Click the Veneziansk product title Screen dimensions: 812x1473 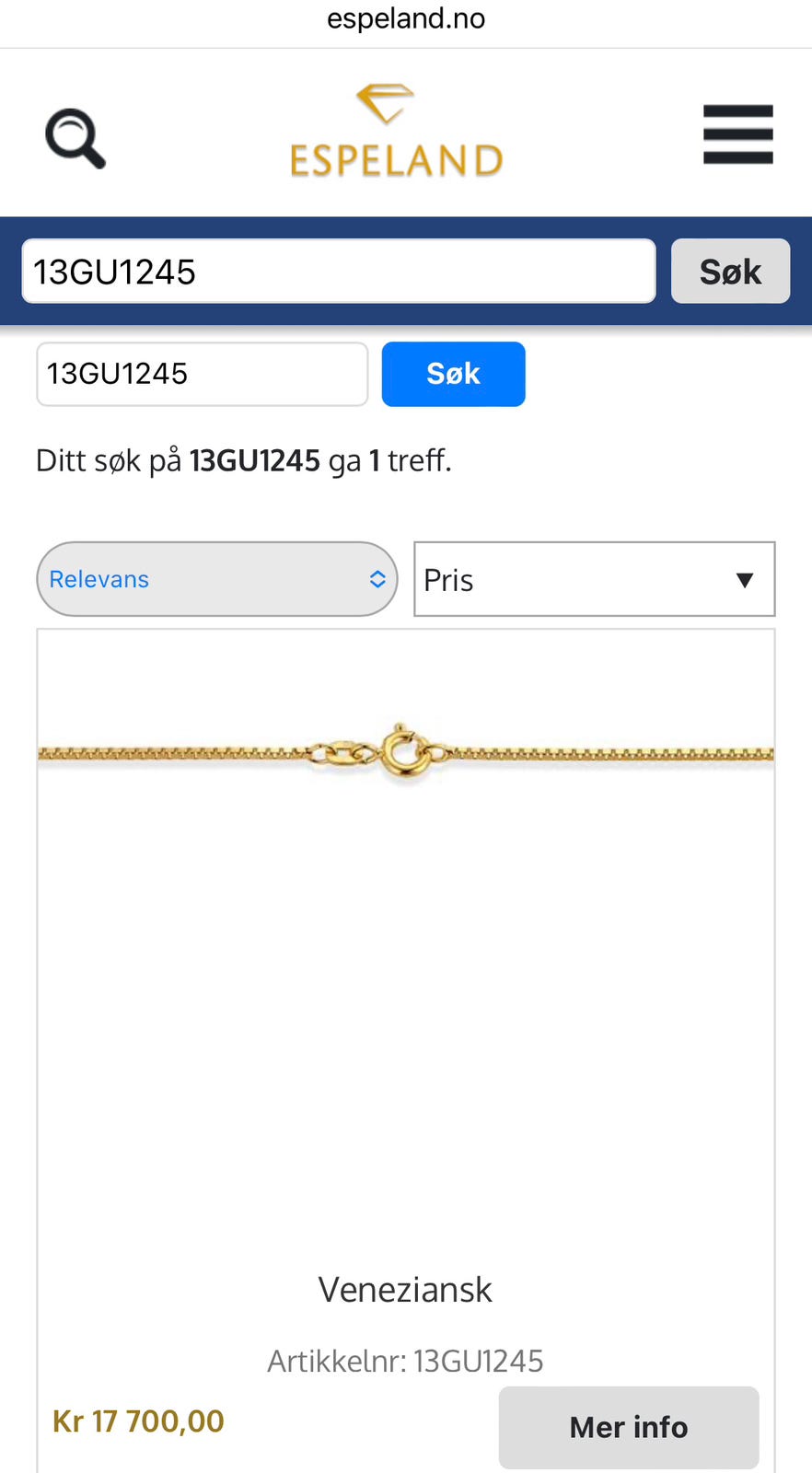(x=405, y=1289)
